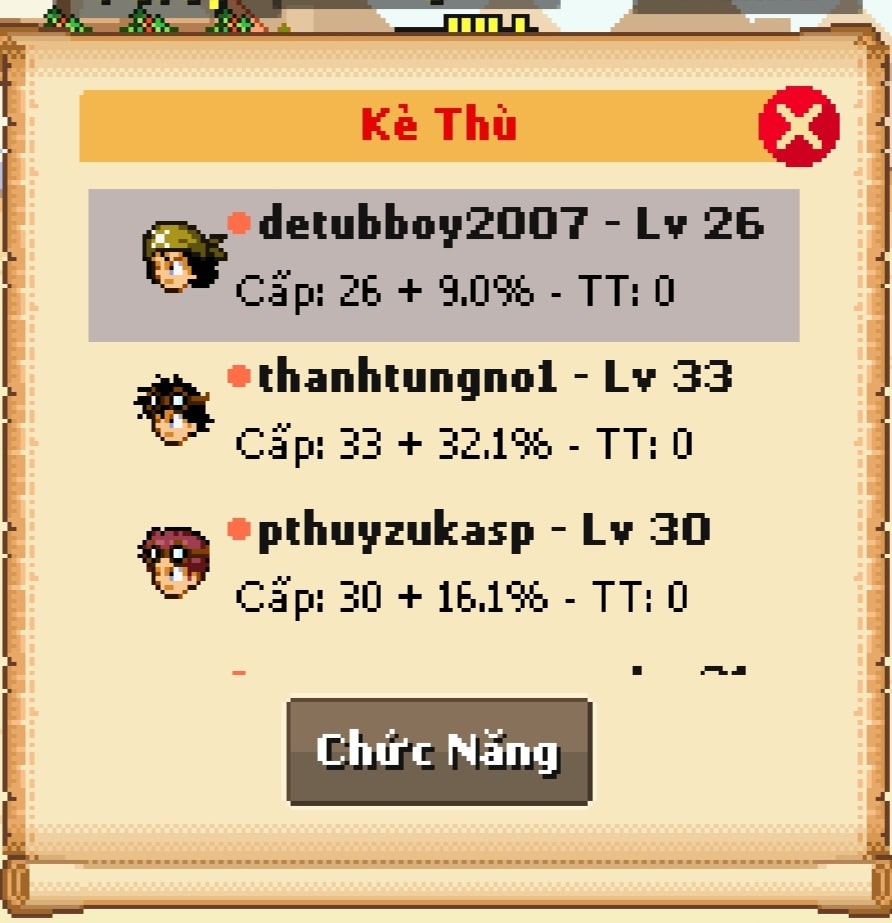This screenshot has height=923, width=892.
Task: Open the Chức Năng functions button
Action: click(439, 751)
